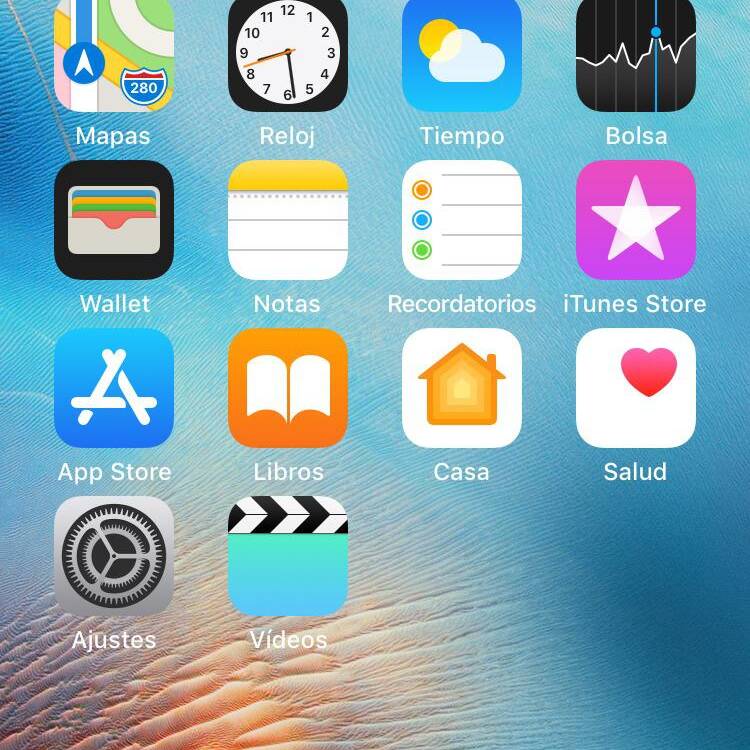Open Ajustes settings
Viewport: 750px width, 750px height.
click(114, 556)
